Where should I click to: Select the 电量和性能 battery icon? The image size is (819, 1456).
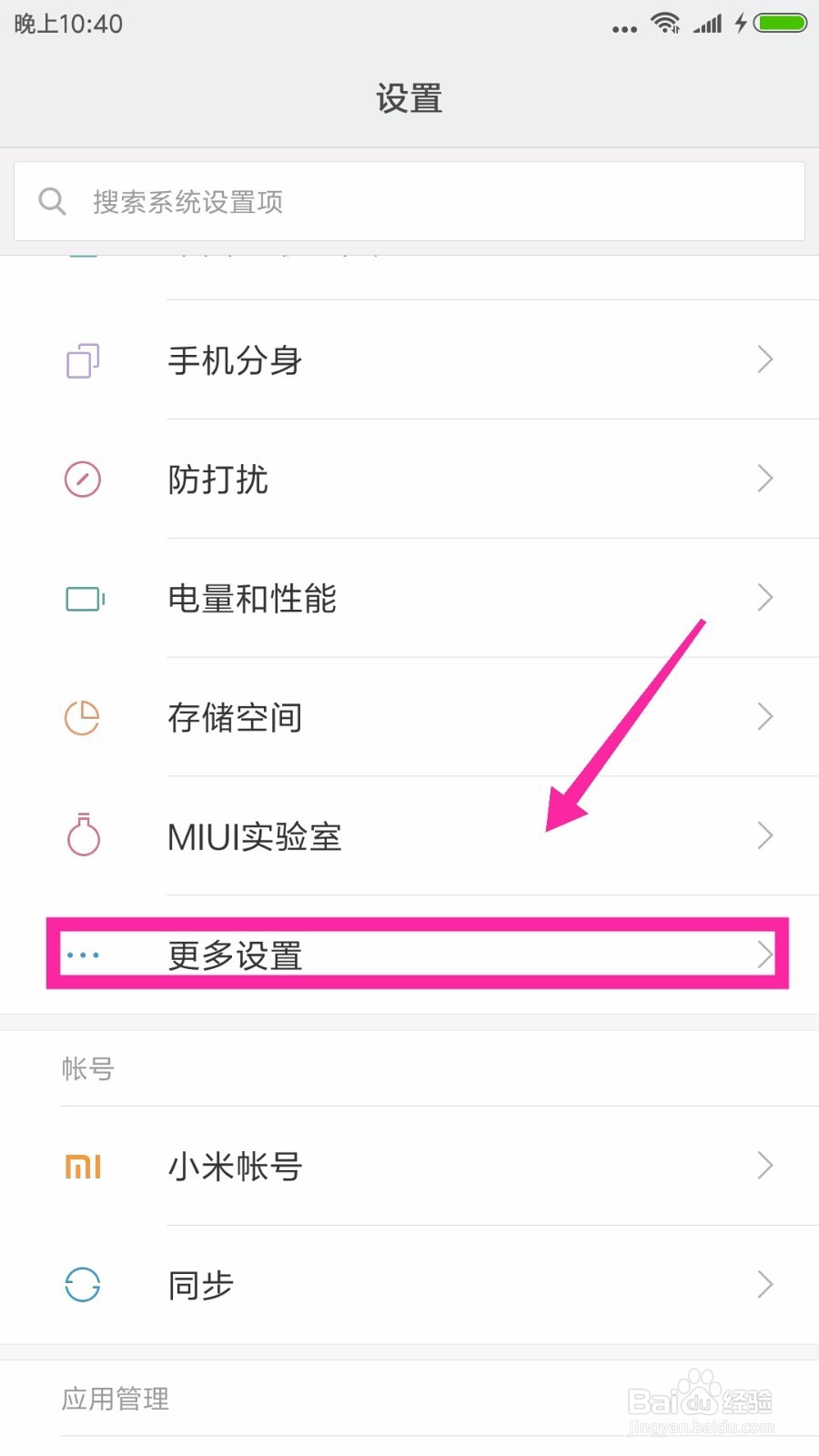[x=83, y=599]
